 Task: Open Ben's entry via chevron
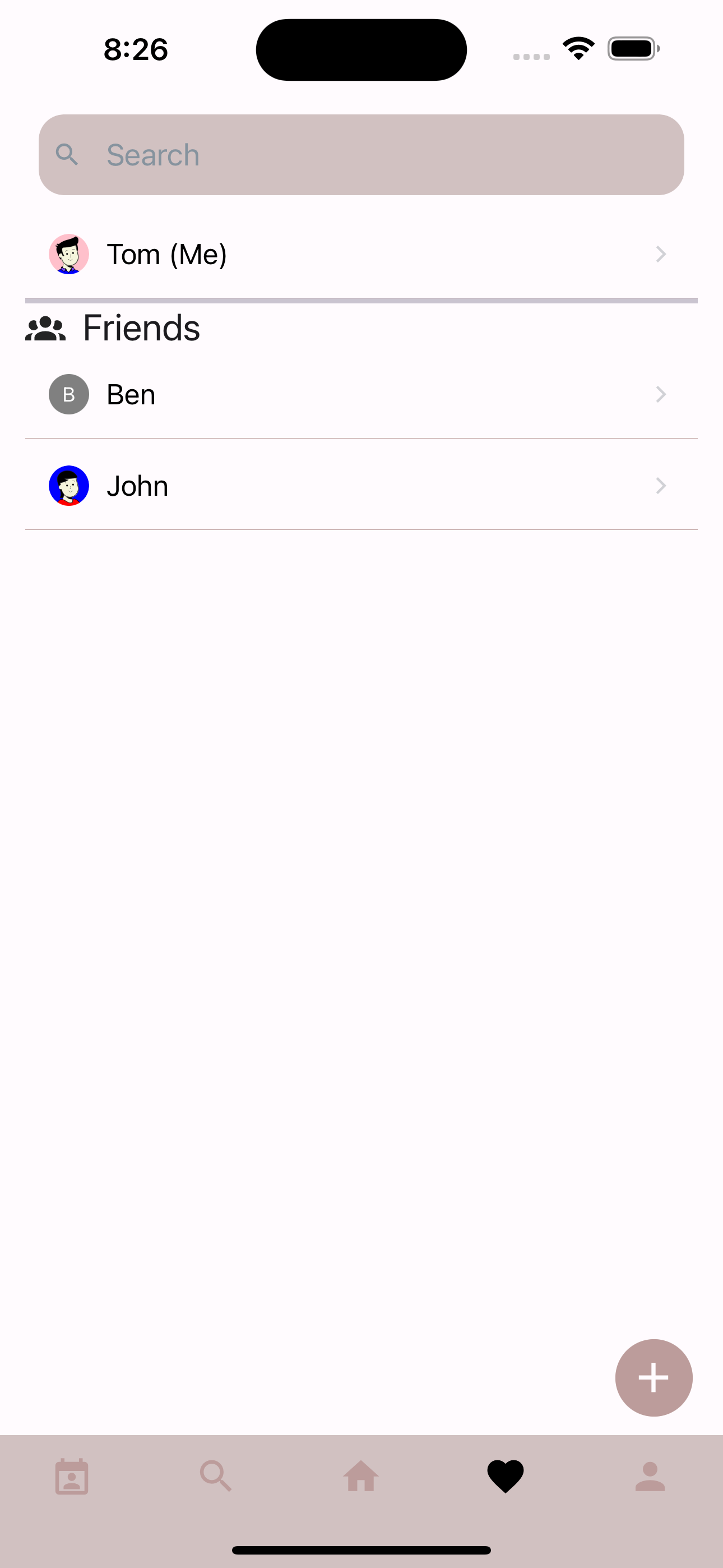tap(661, 394)
